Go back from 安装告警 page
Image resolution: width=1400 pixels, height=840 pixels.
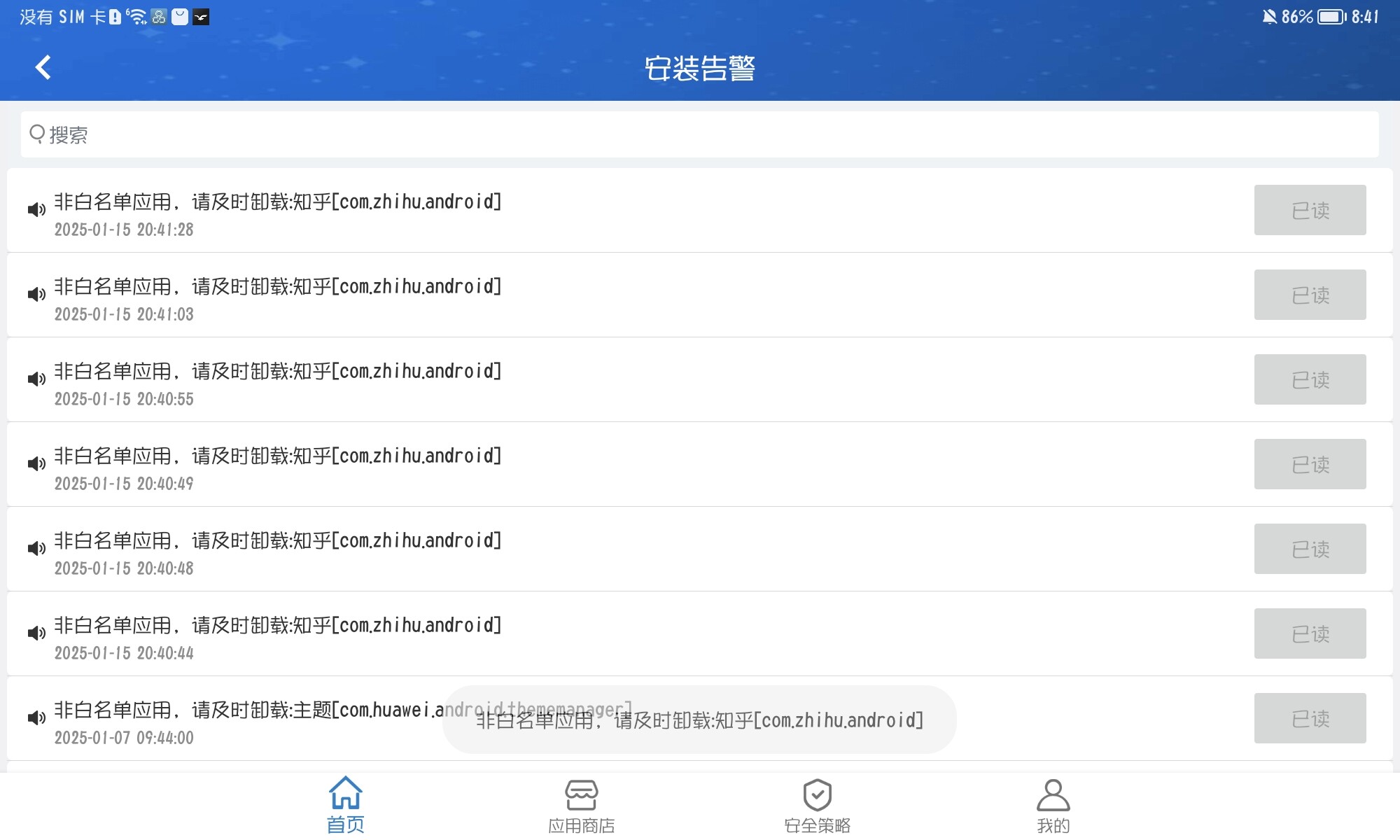[x=43, y=67]
